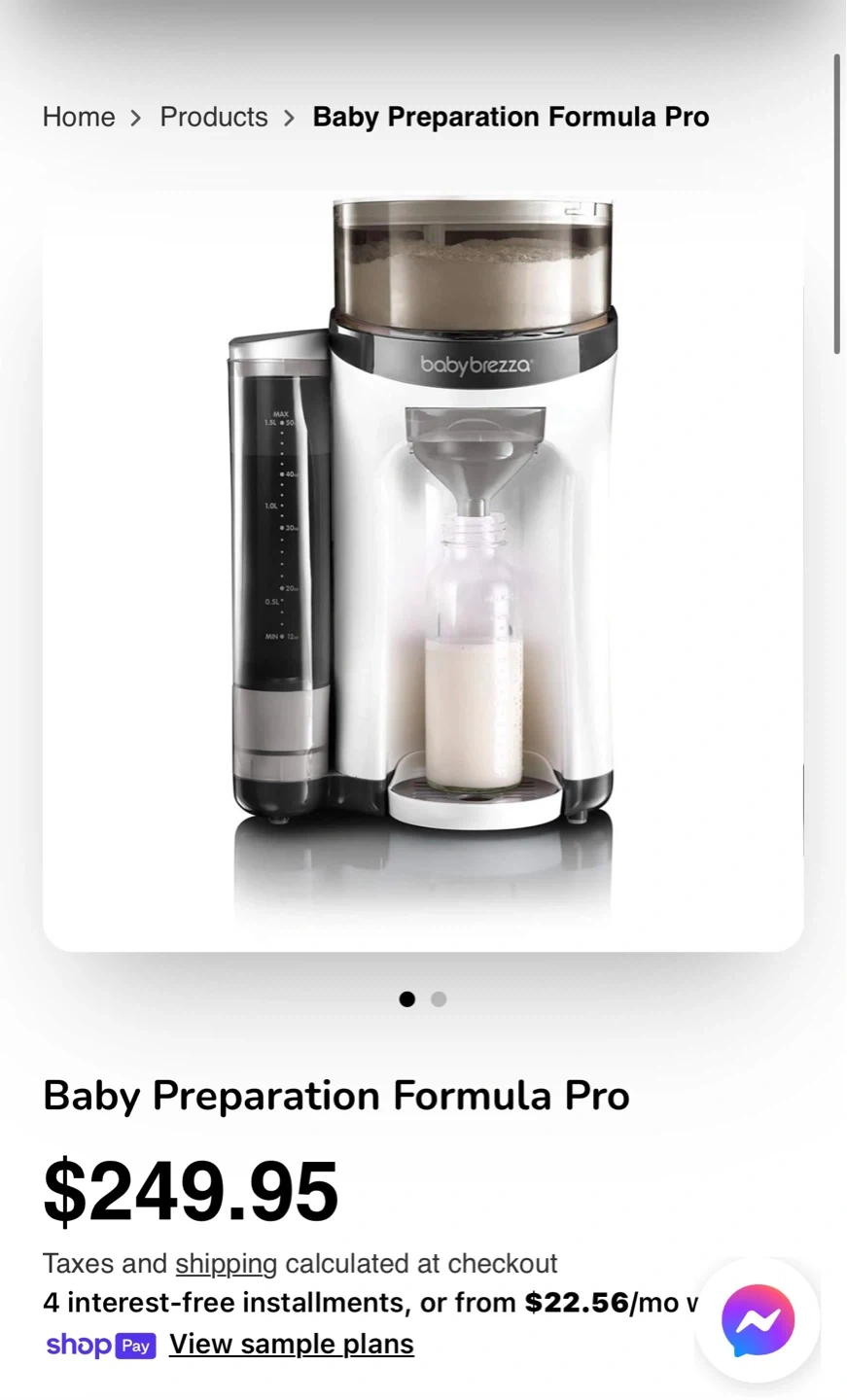The height and width of the screenshot is (1400, 847).
Task: Jump to the second image dot
Action: tap(439, 999)
